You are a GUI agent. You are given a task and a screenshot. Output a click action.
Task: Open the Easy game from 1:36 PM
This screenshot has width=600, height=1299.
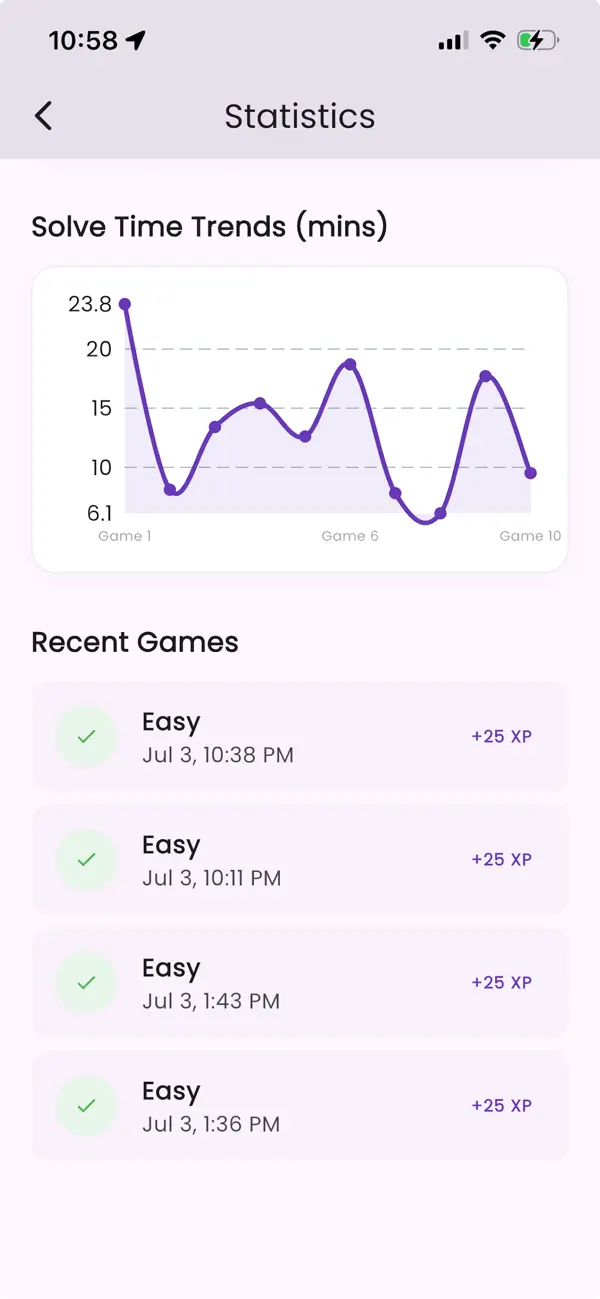click(300, 1106)
